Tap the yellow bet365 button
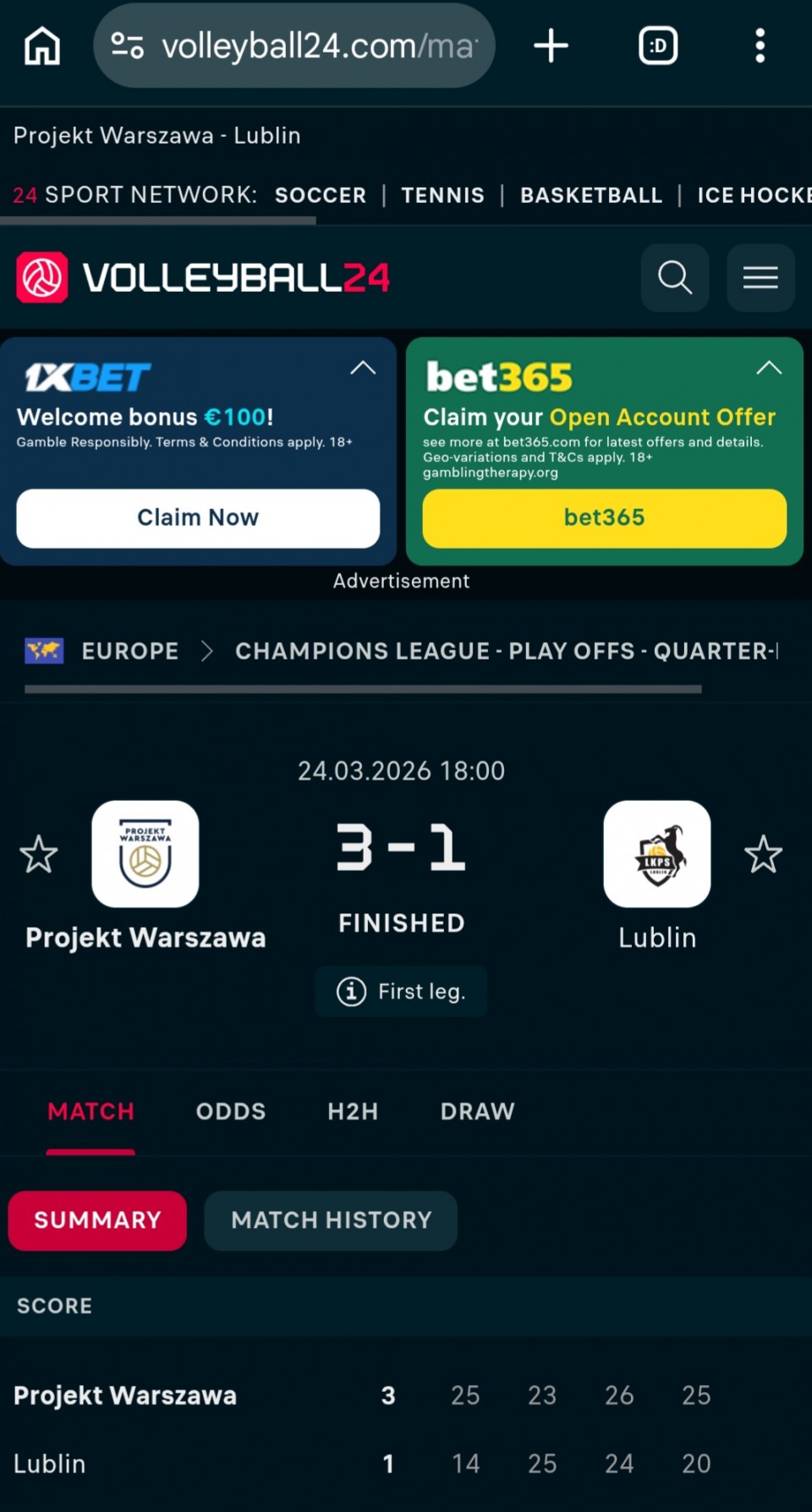This screenshot has width=812, height=1512. (x=604, y=518)
